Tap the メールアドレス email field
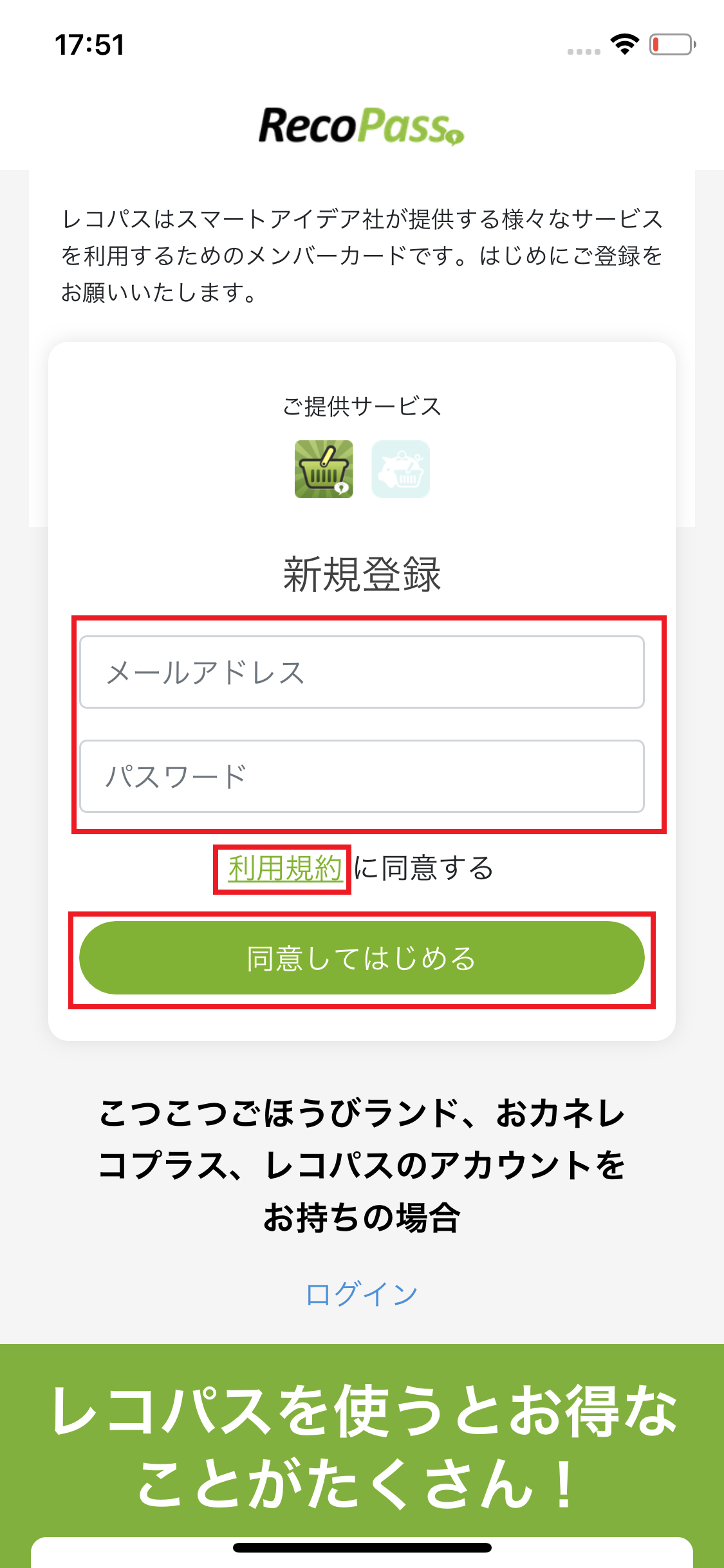Screen dimensions: 724x1568 point(362,673)
